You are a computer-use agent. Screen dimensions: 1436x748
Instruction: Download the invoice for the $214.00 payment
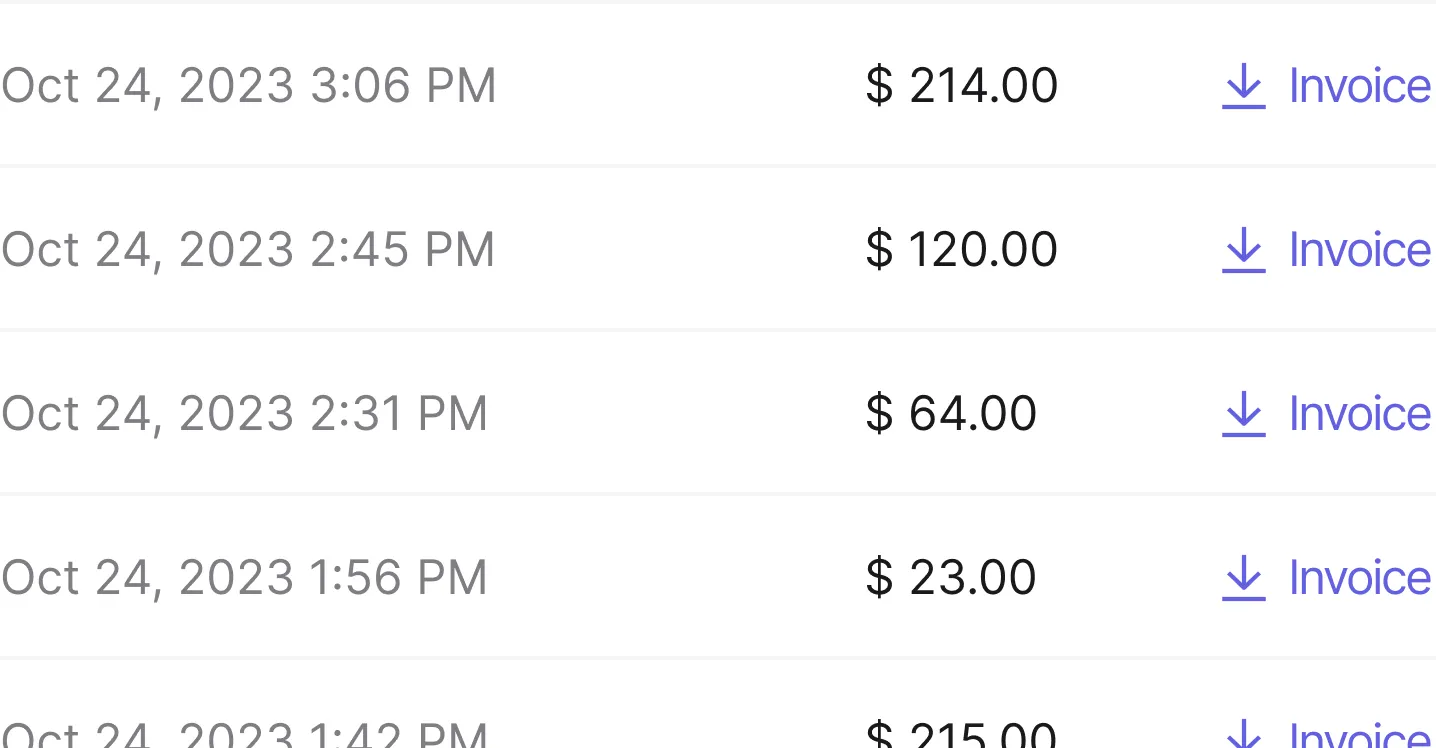pyautogui.click(x=1326, y=86)
